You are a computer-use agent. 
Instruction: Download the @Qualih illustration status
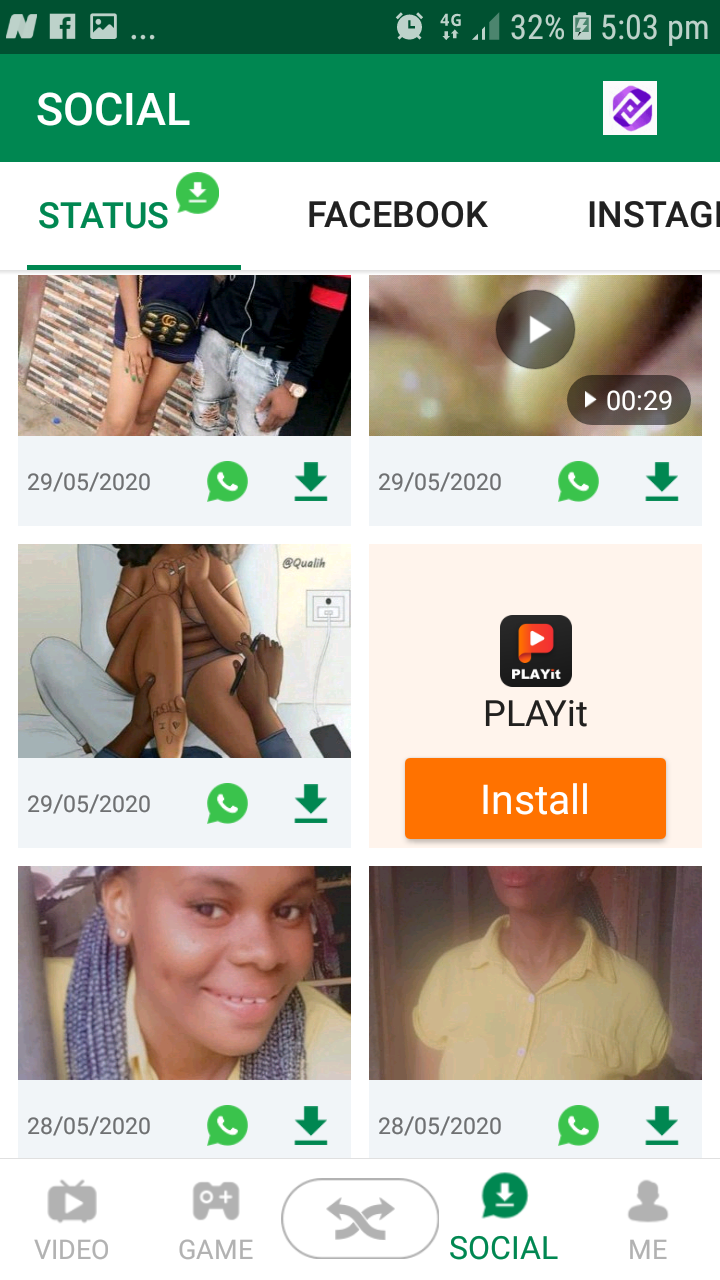311,804
